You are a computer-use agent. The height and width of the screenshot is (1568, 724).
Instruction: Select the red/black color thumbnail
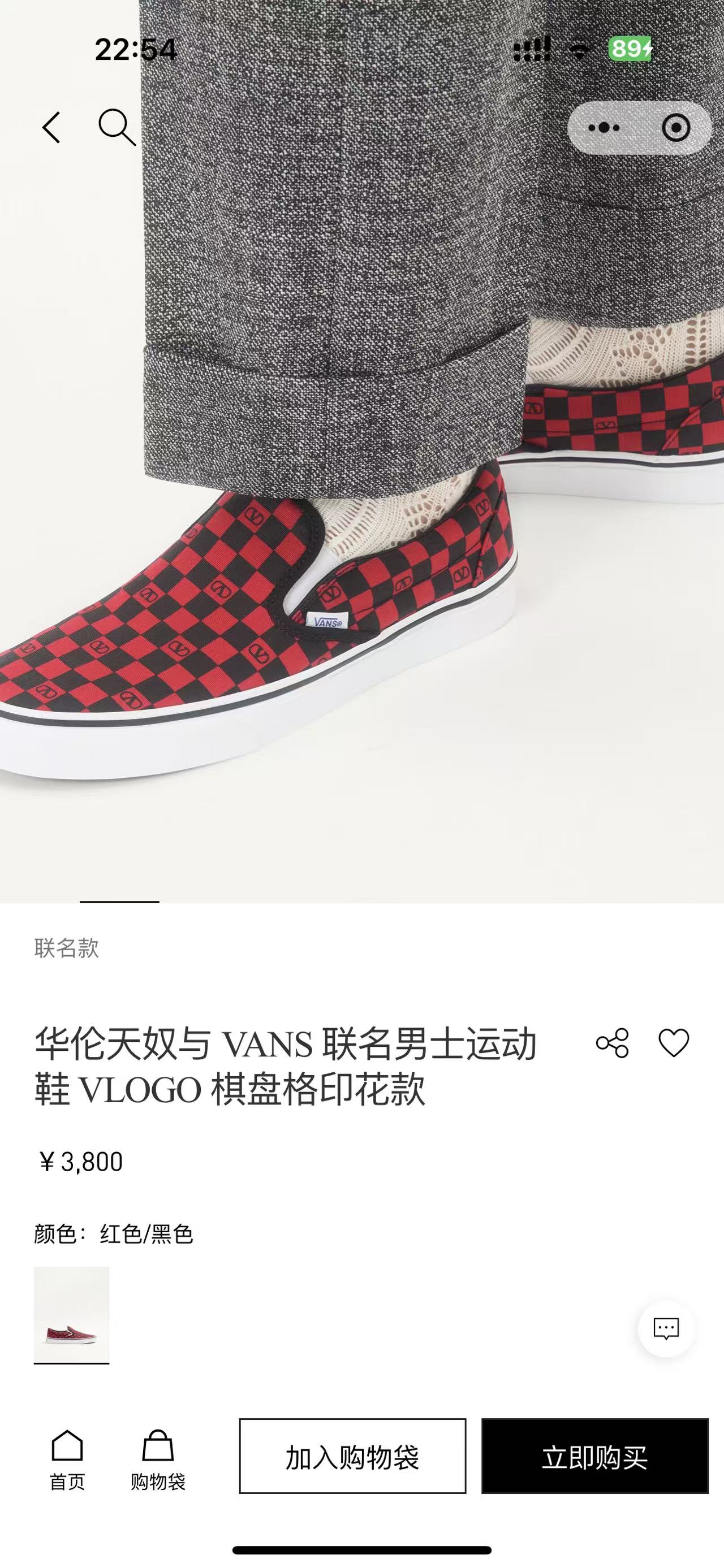point(71,1315)
